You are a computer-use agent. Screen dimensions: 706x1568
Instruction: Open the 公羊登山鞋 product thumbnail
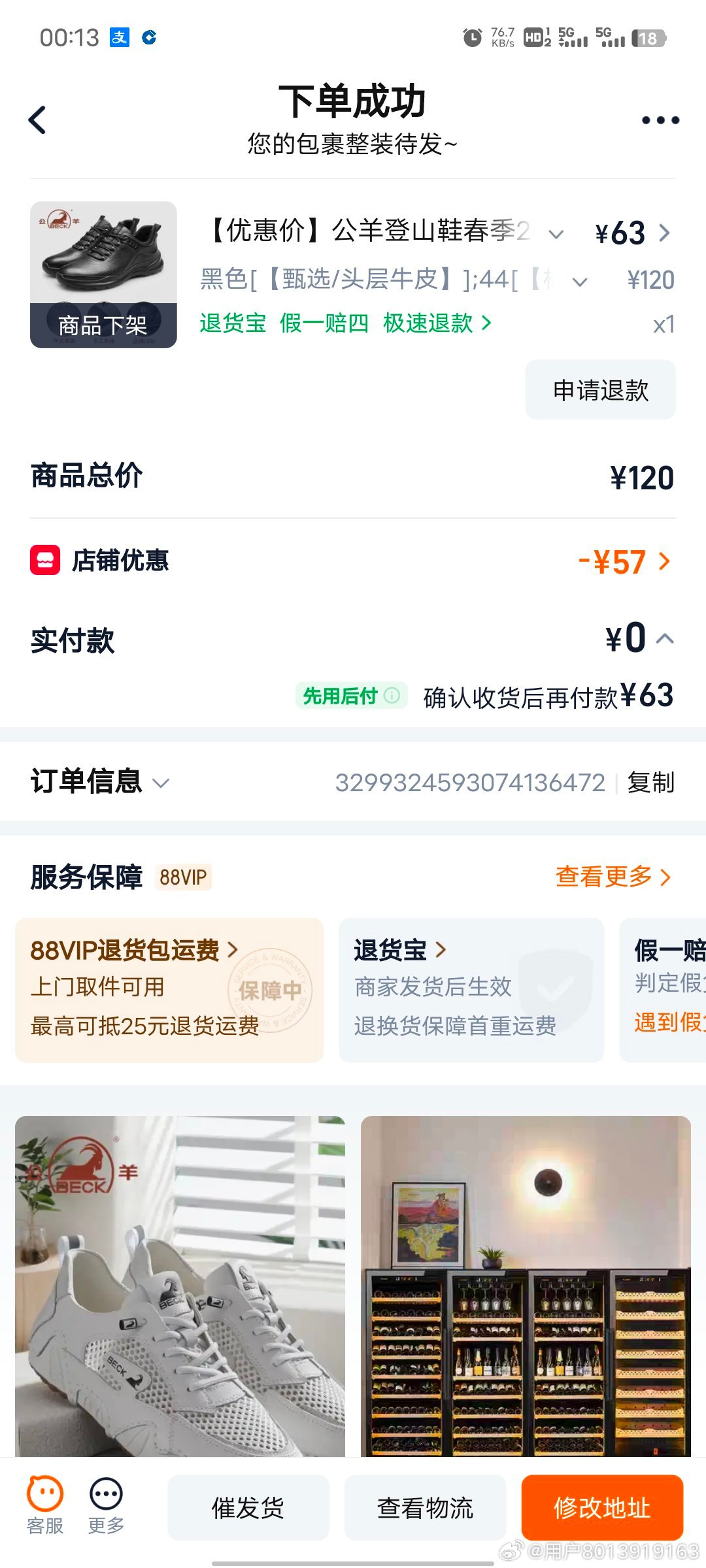point(103,274)
